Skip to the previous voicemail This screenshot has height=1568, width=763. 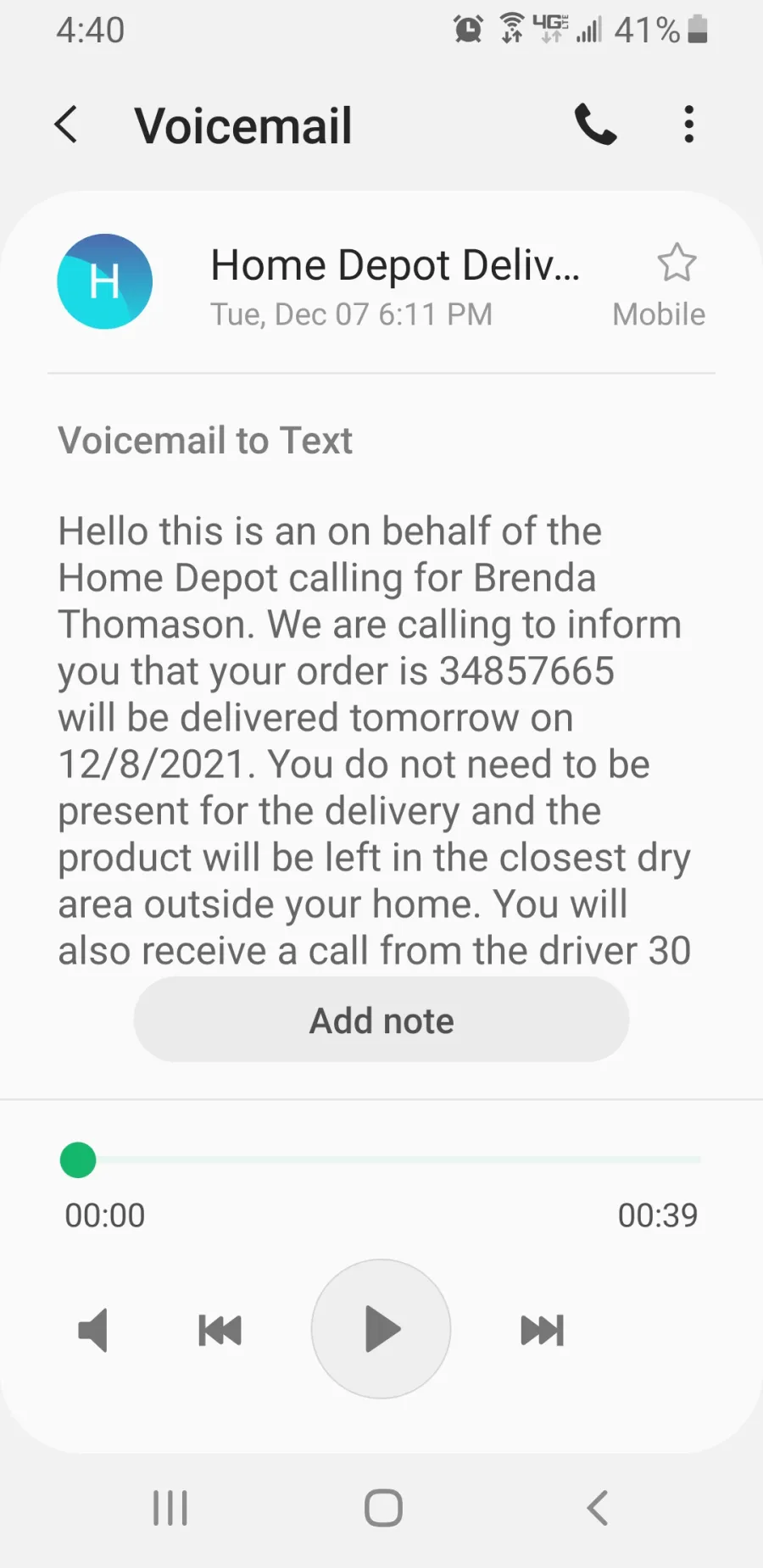pos(220,1330)
